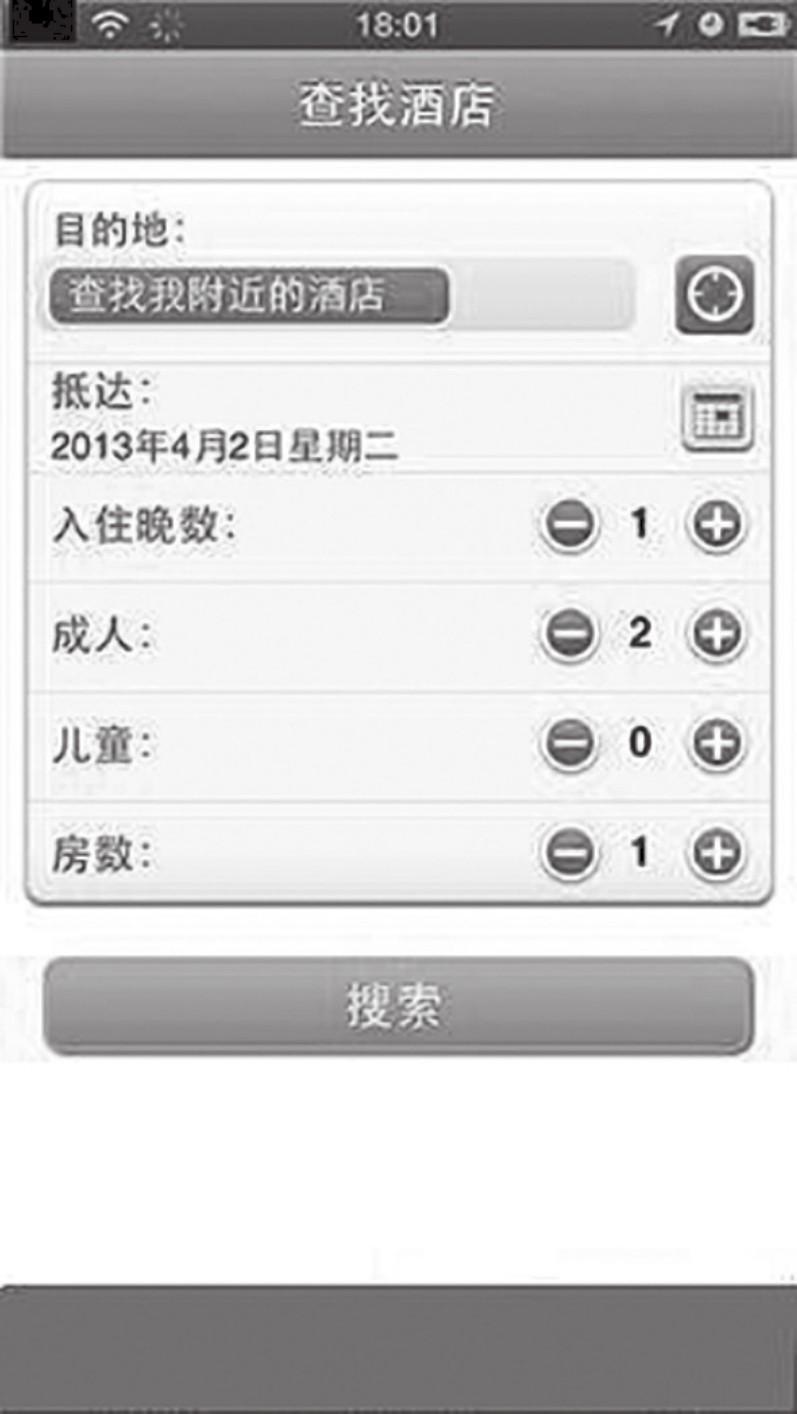This screenshot has width=797, height=1414.
Task: Reduce the 成人 adults count
Action: 570,634
